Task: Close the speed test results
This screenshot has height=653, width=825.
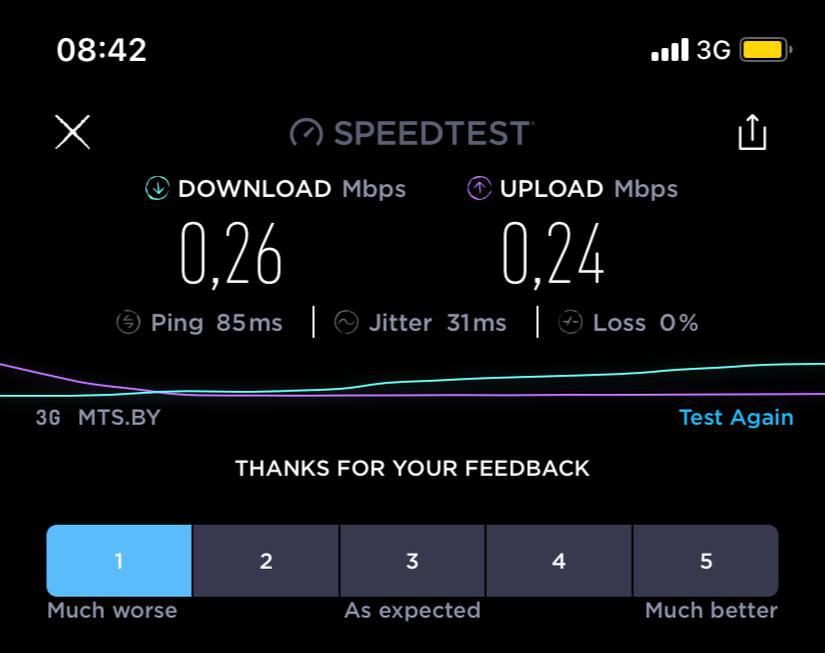Action: (73, 132)
